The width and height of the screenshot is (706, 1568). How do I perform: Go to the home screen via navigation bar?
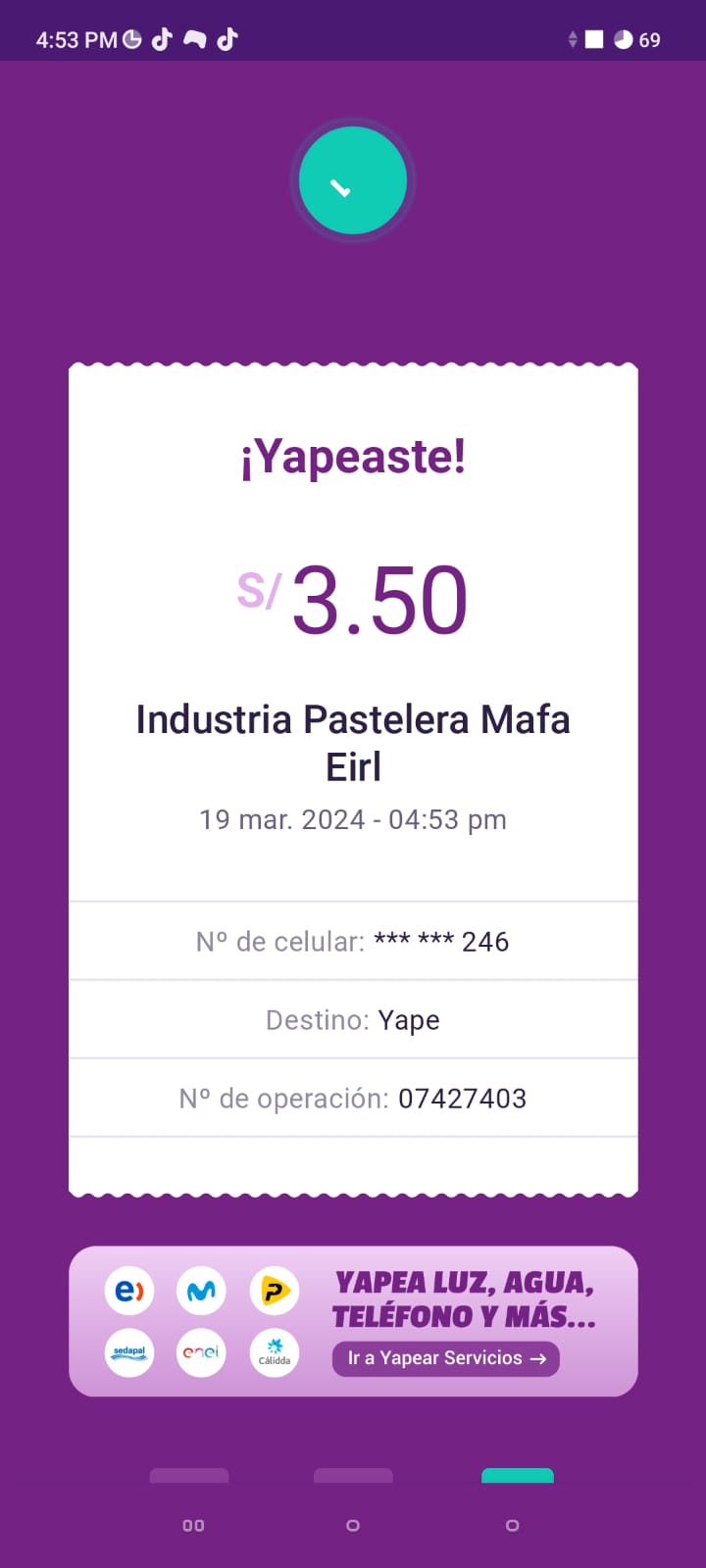353,1525
